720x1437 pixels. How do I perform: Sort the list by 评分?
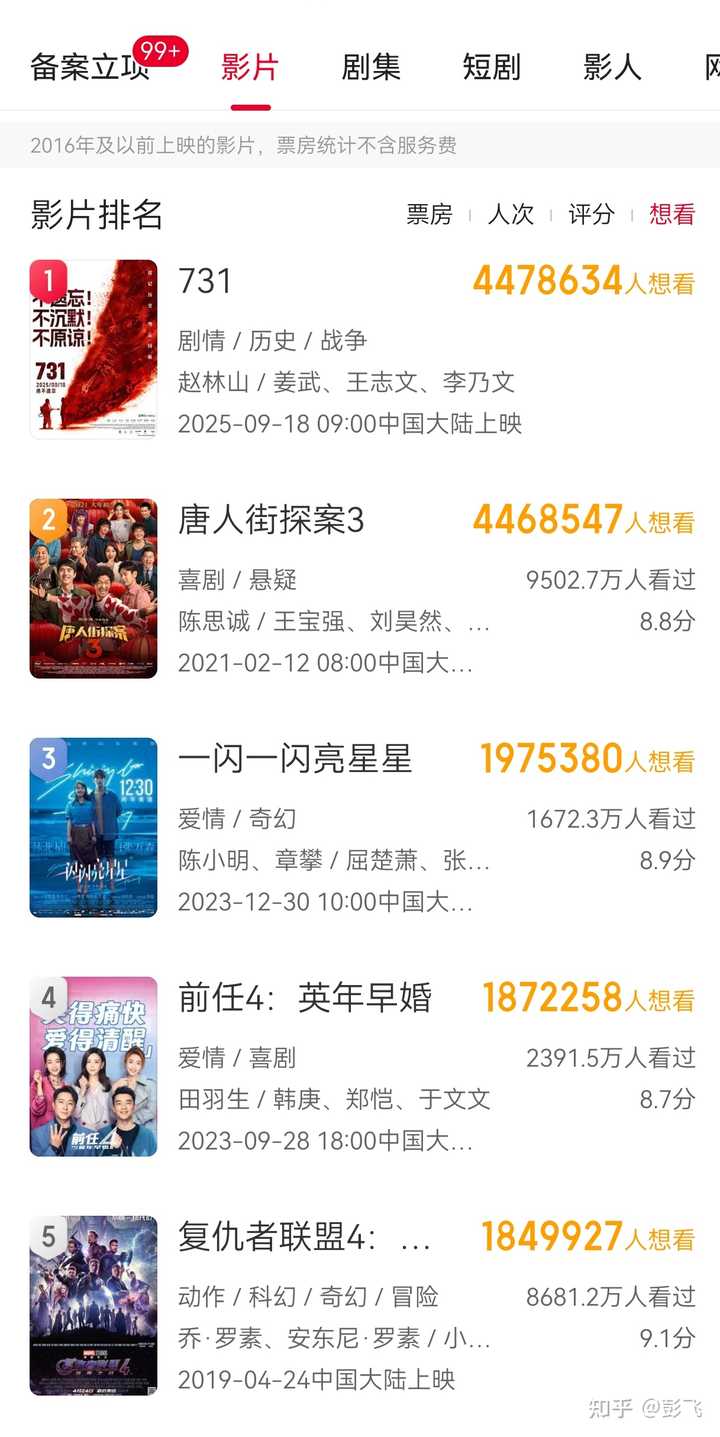point(591,214)
